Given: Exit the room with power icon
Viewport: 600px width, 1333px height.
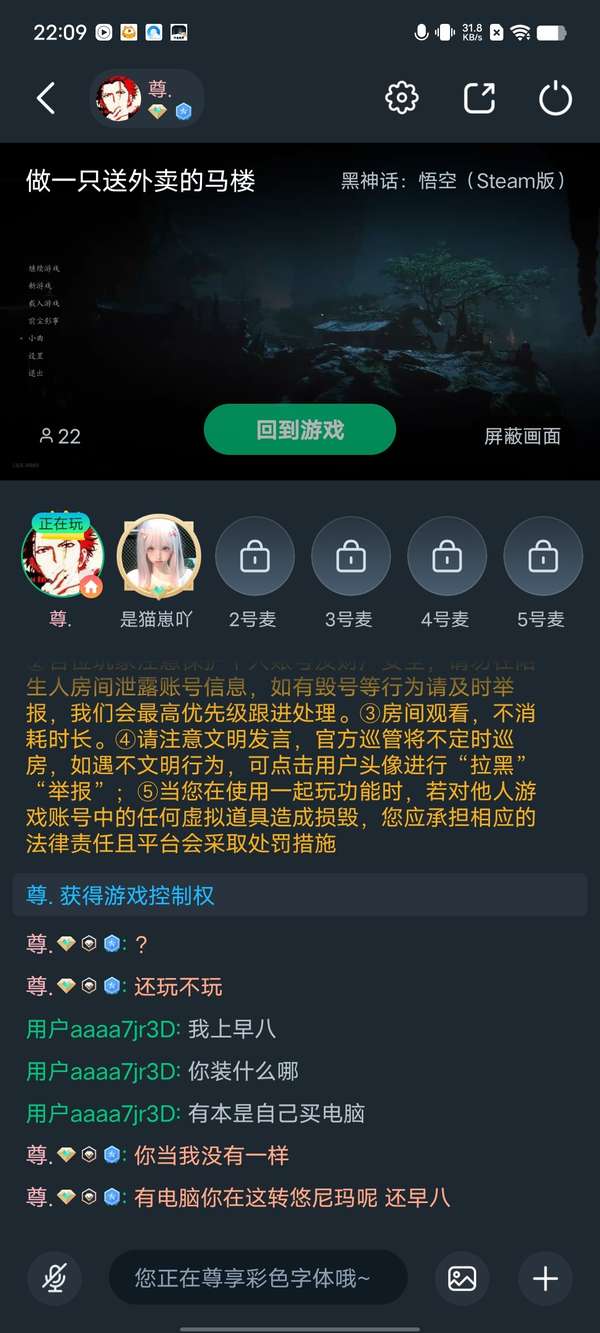Looking at the screenshot, I should click(555, 98).
